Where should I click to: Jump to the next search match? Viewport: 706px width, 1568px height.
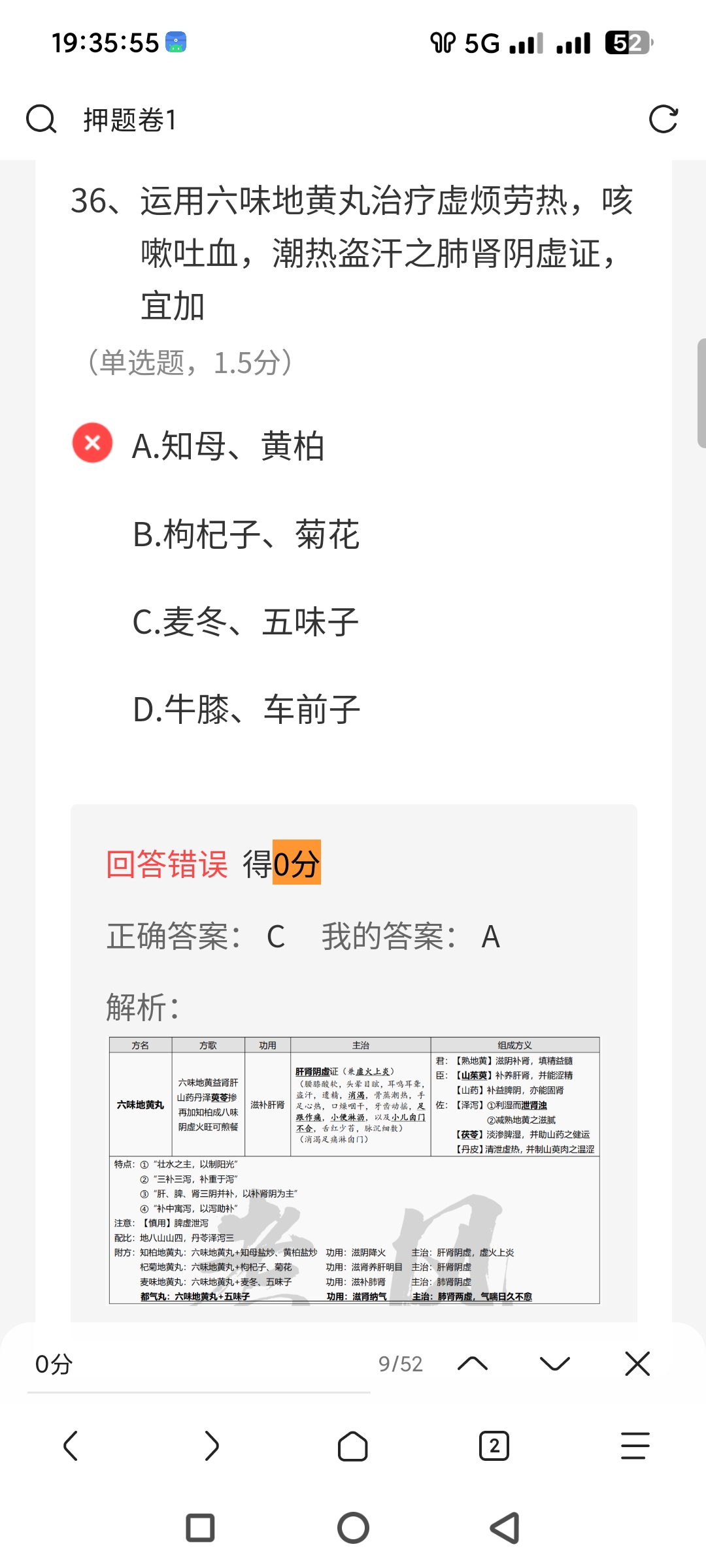tap(555, 1364)
